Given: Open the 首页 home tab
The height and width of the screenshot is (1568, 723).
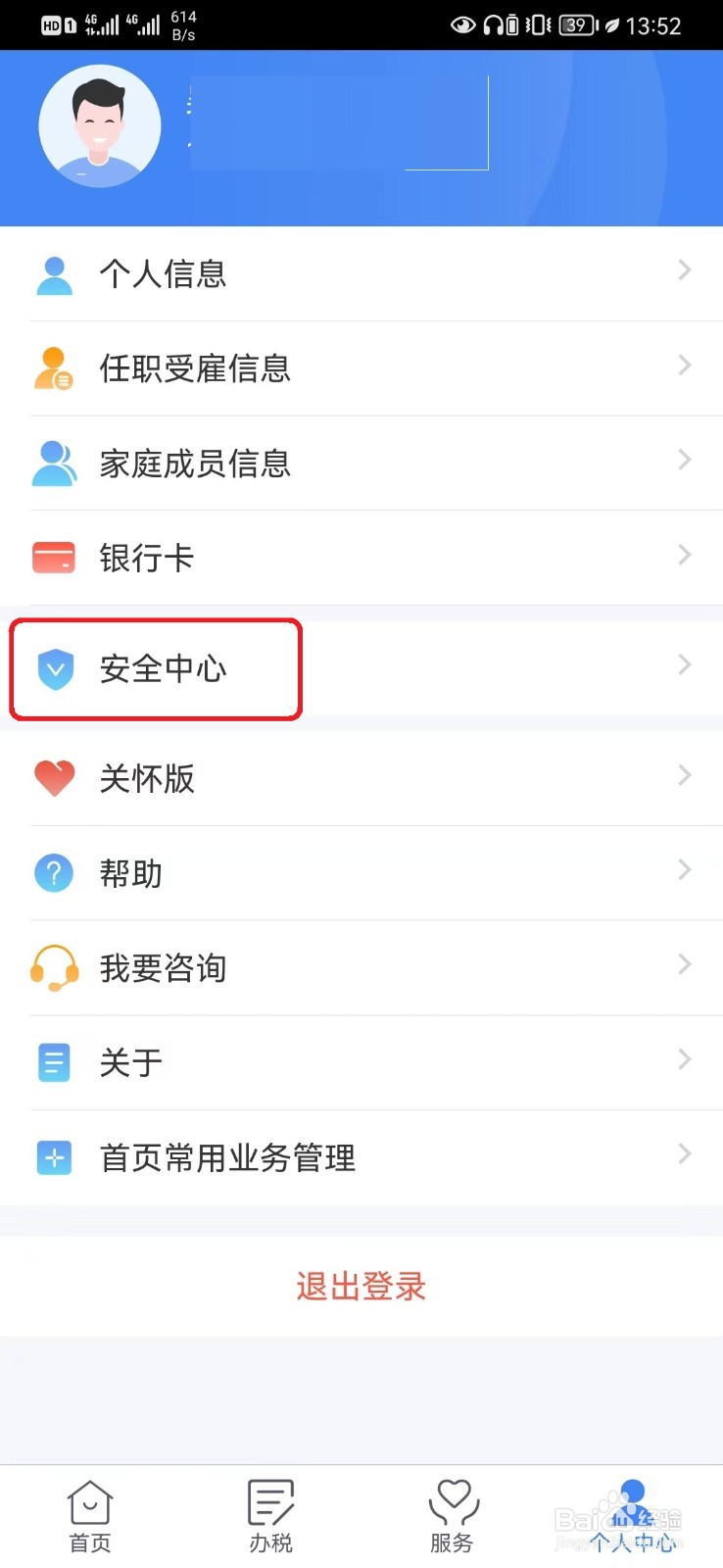Looking at the screenshot, I should (90, 1514).
